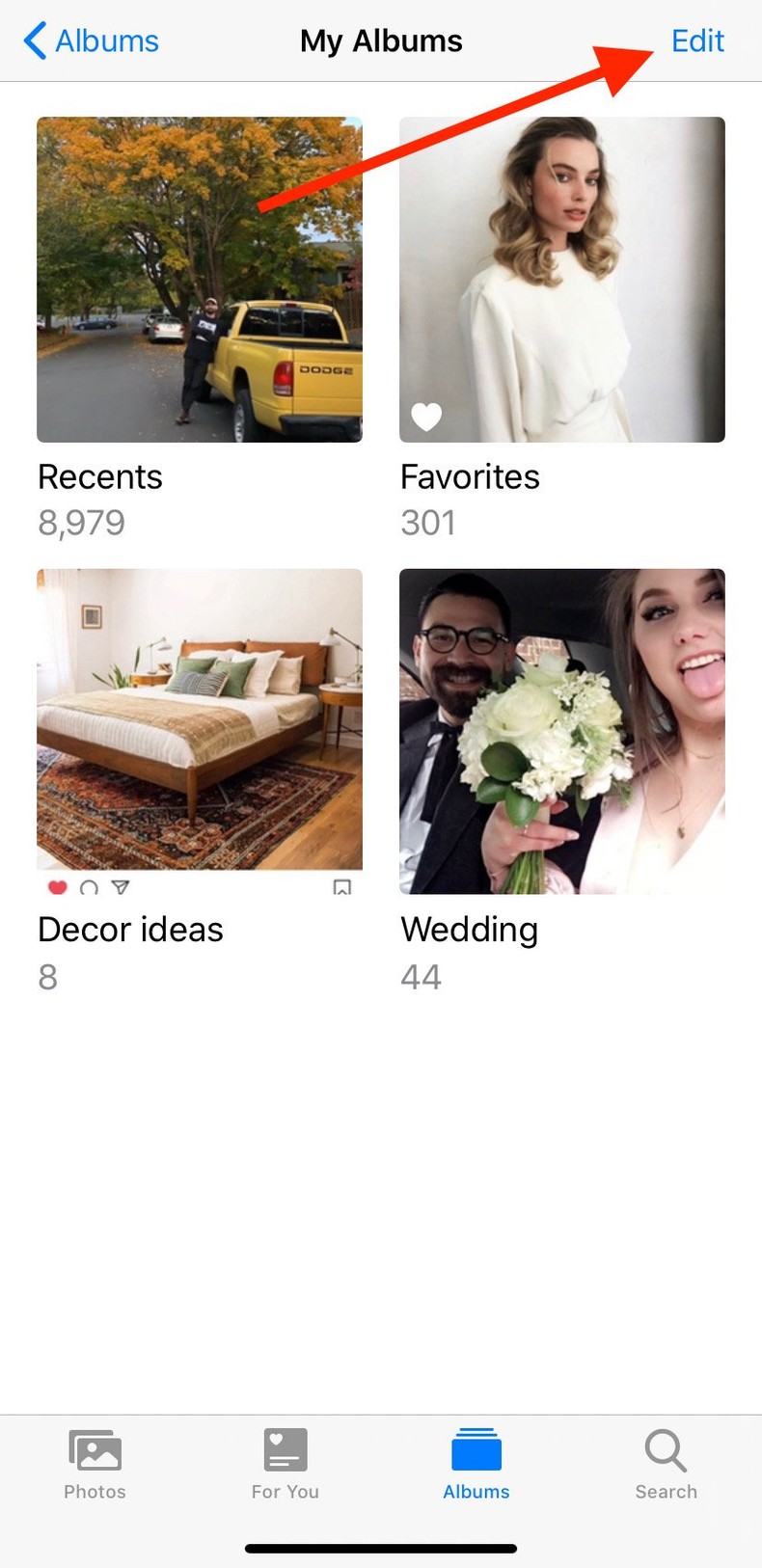Viewport: 762px width, 1568px height.
Task: Select the Photos tab icon
Action: pos(95,1449)
